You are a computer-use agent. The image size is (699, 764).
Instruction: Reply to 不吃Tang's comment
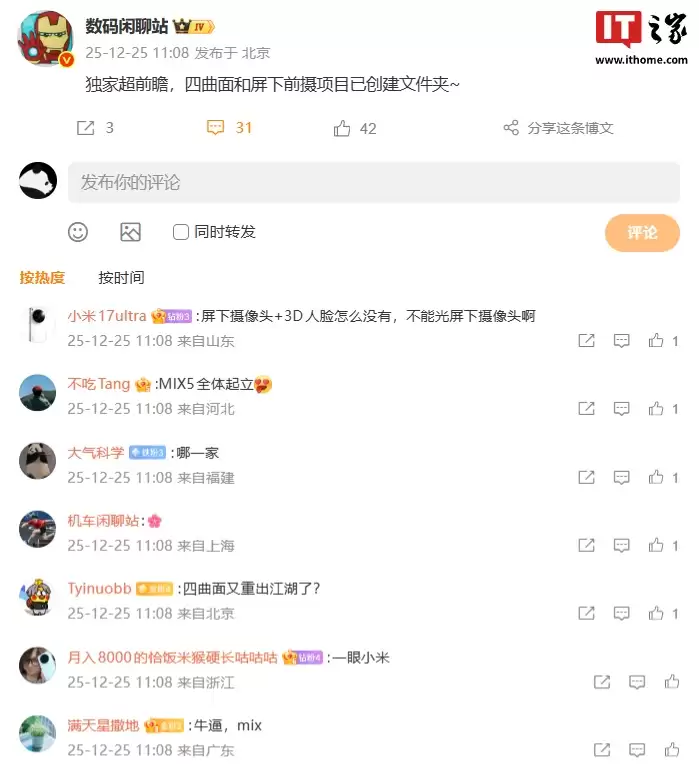[x=622, y=409]
